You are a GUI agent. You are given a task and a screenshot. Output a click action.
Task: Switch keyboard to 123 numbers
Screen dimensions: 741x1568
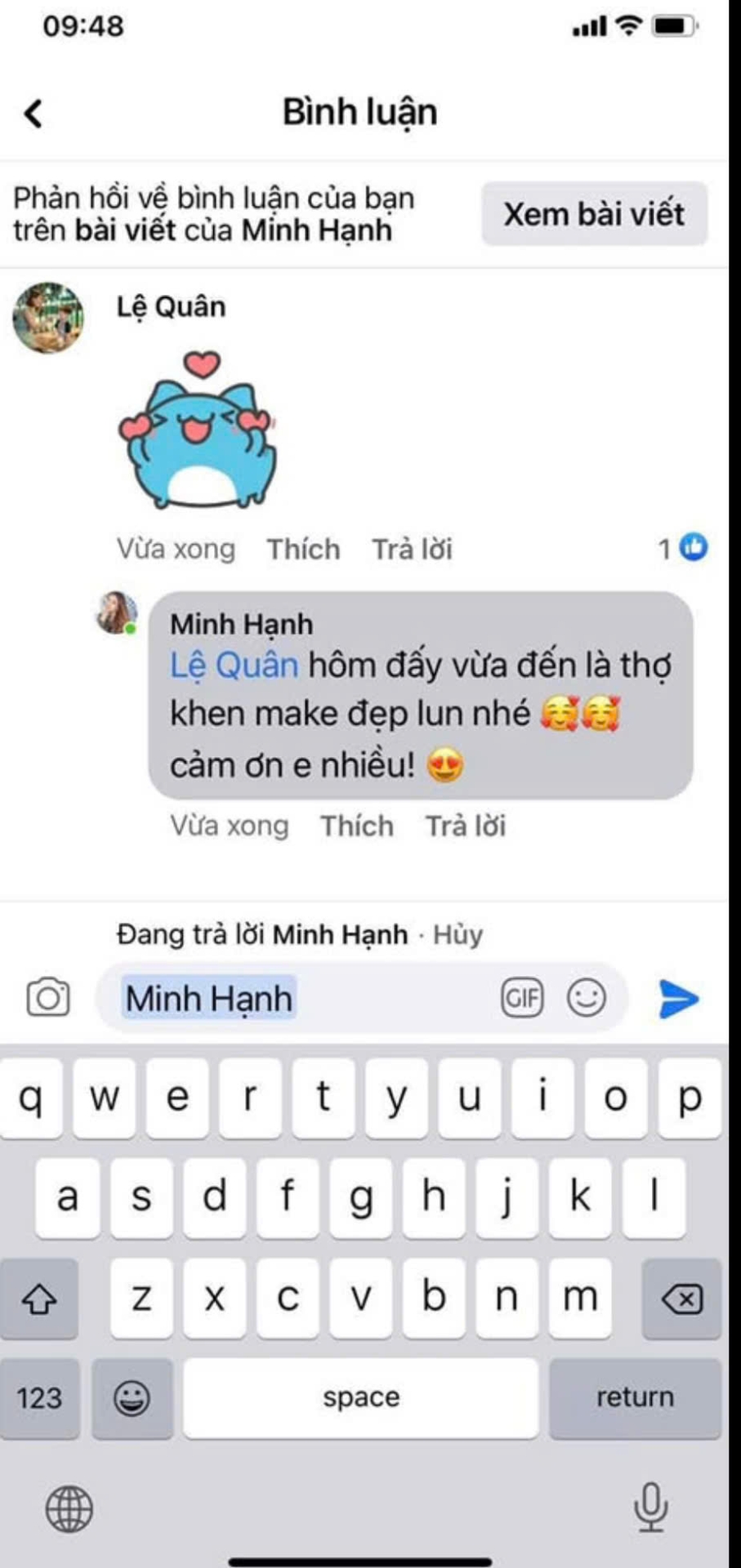39,1397
